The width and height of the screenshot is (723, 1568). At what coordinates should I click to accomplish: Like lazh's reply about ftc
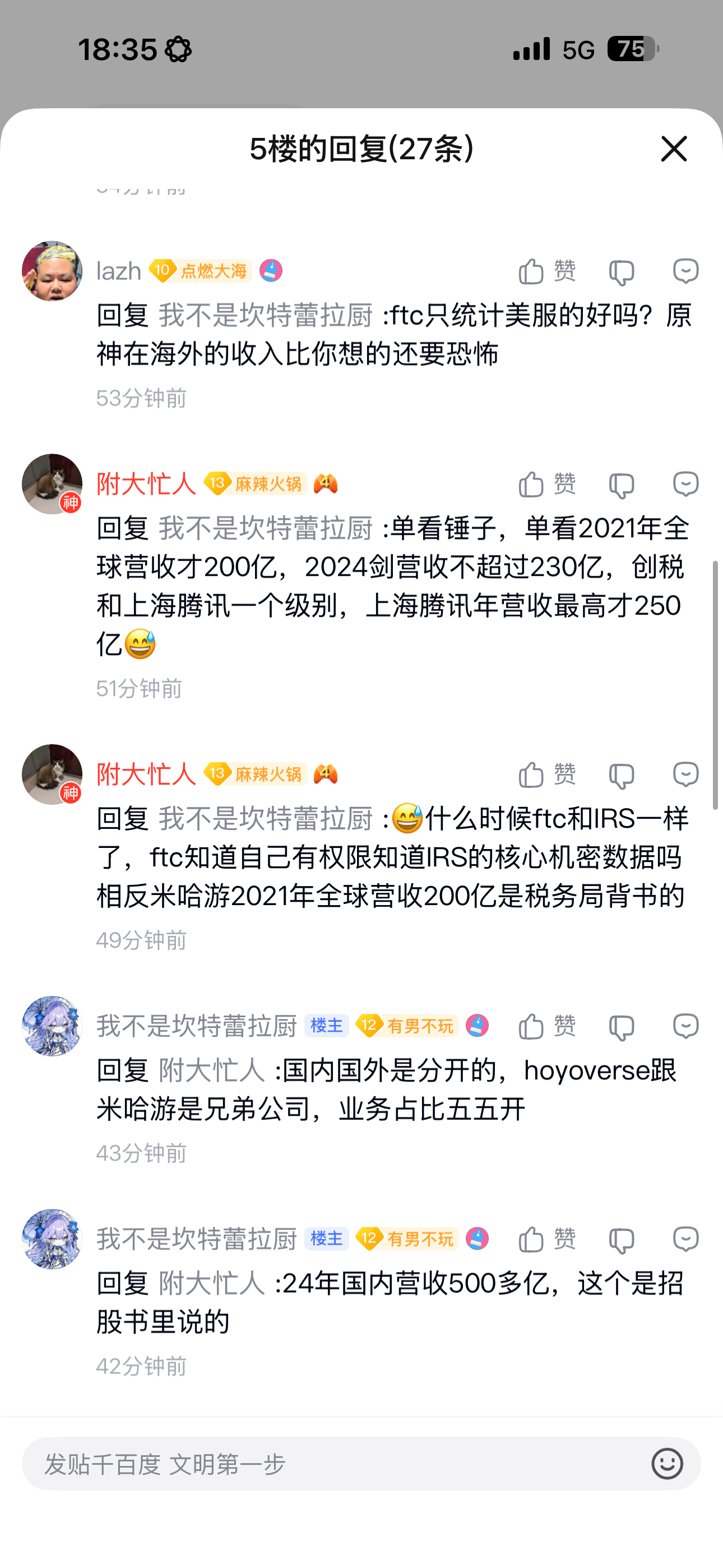coord(546,271)
